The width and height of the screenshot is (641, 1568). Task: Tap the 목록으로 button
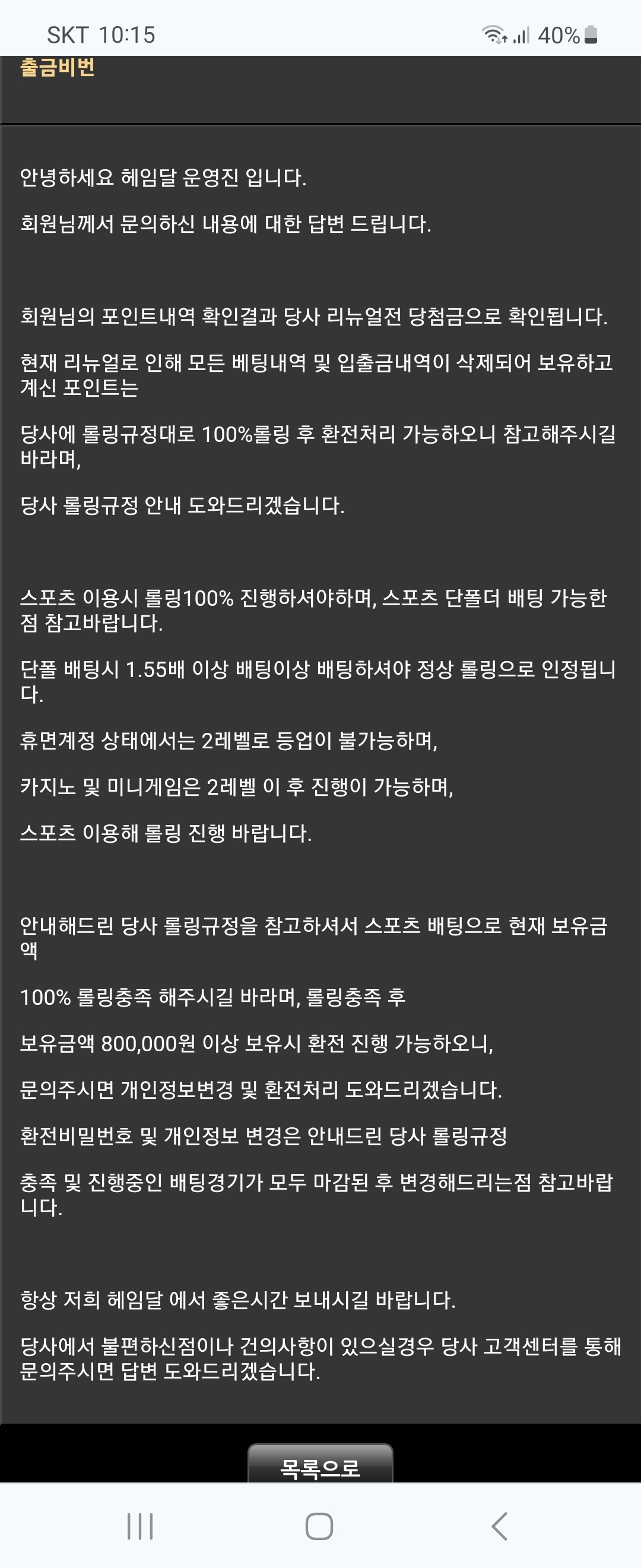pos(320,1466)
